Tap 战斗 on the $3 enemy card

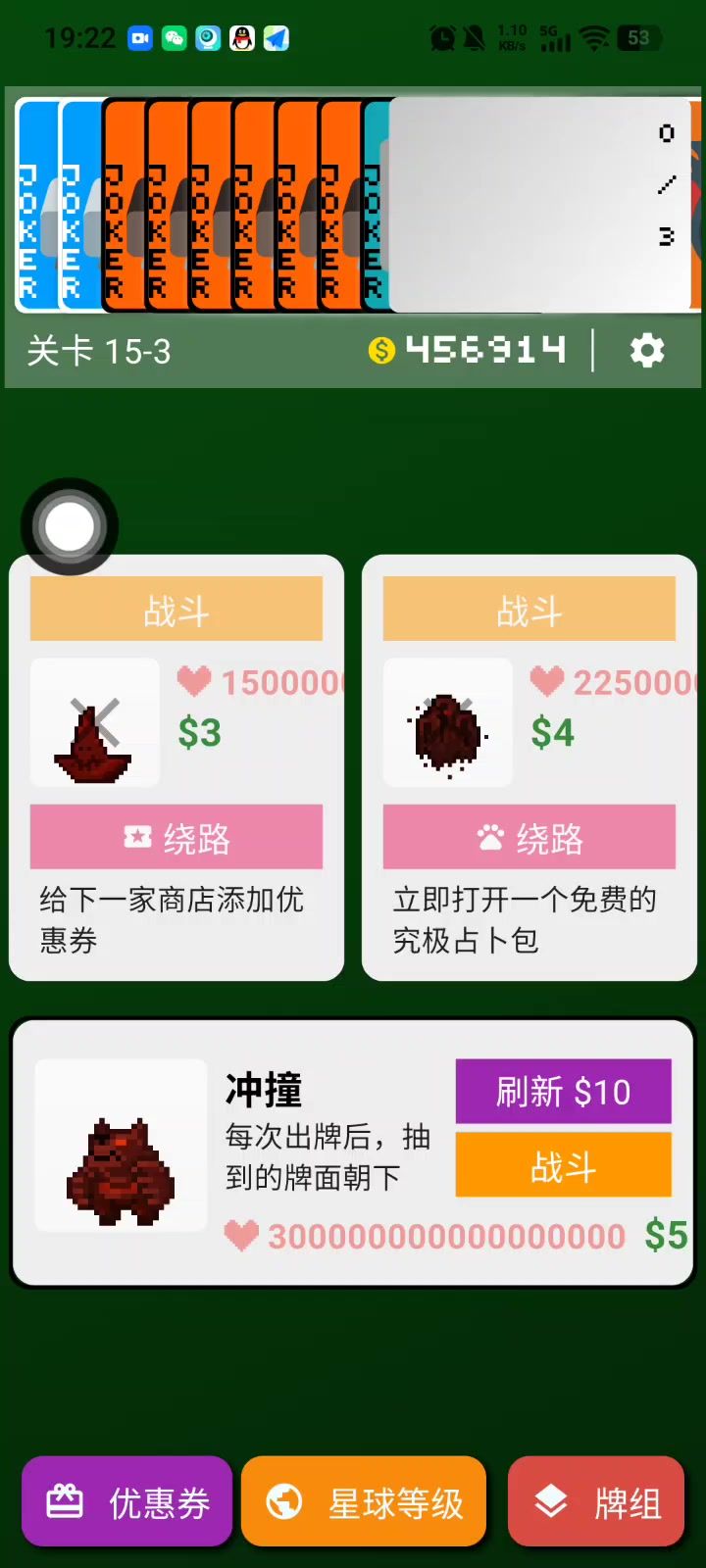click(176, 610)
